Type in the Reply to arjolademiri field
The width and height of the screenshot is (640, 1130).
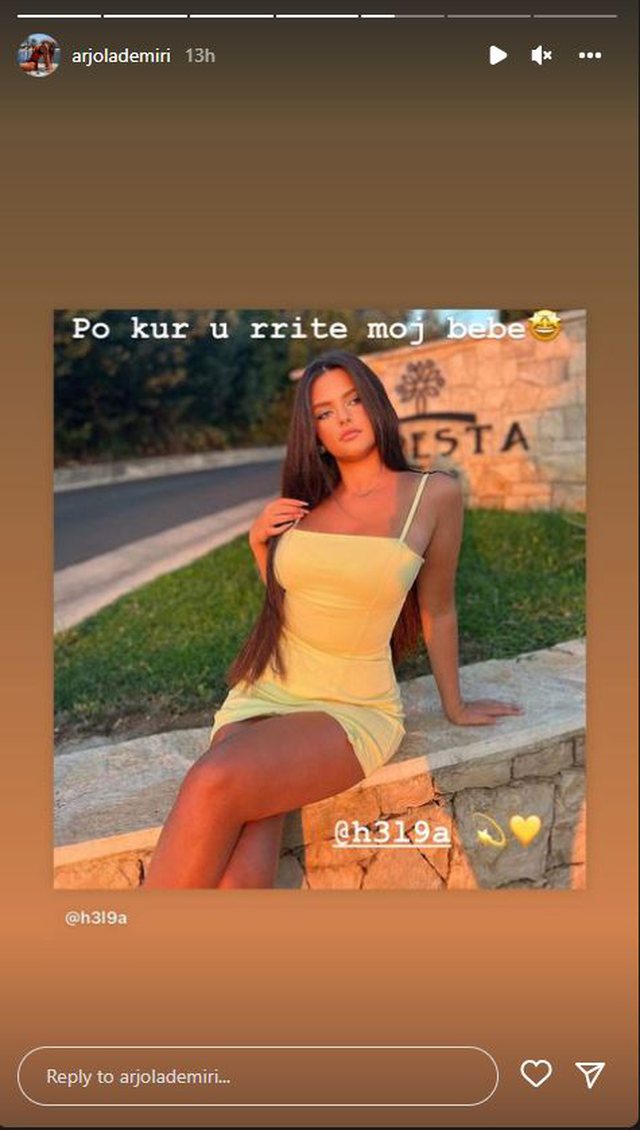click(257, 1076)
